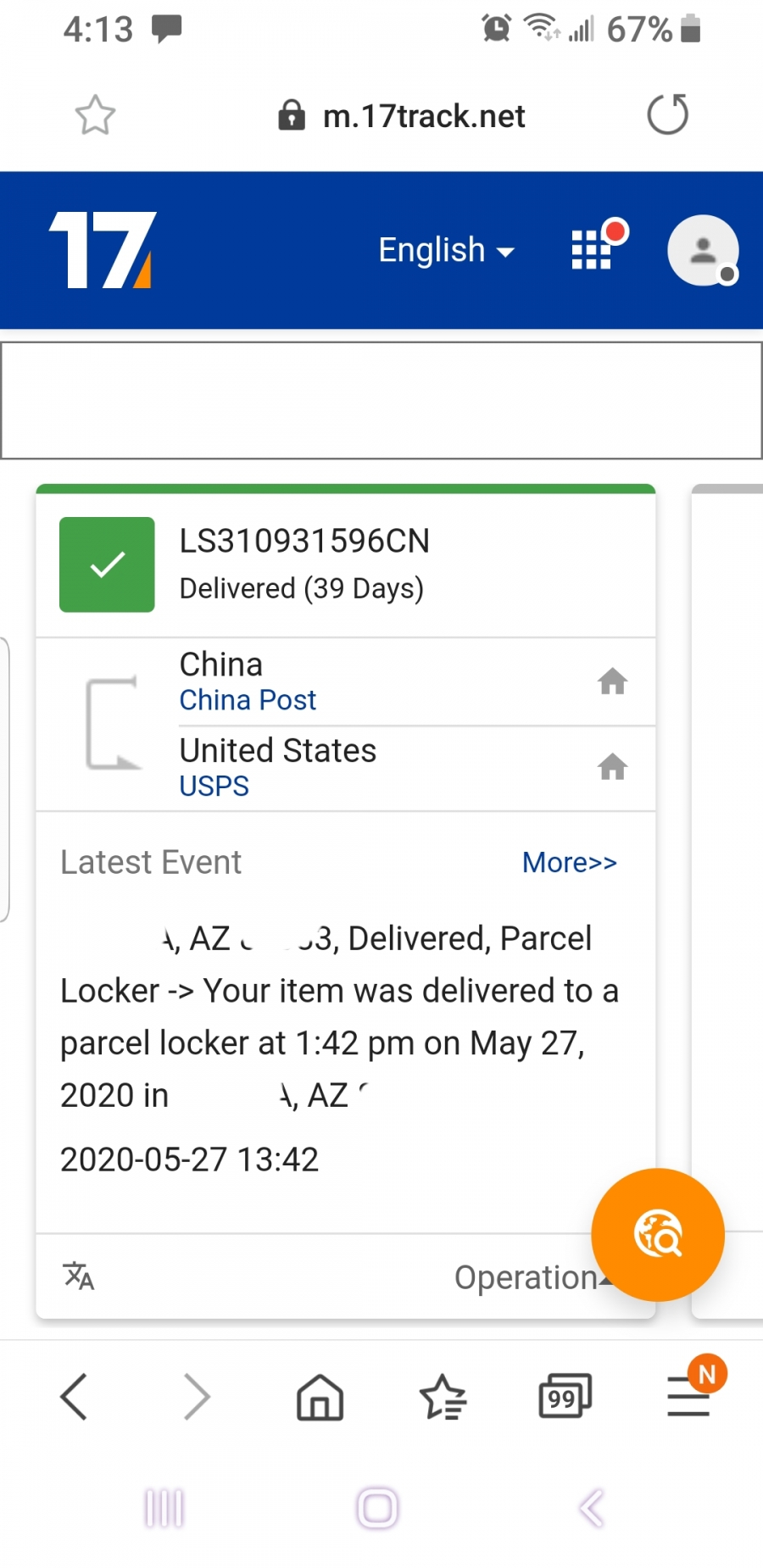Open recent apps from the navigation bar
Viewport: 763px width, 1568px height.
[x=164, y=1509]
